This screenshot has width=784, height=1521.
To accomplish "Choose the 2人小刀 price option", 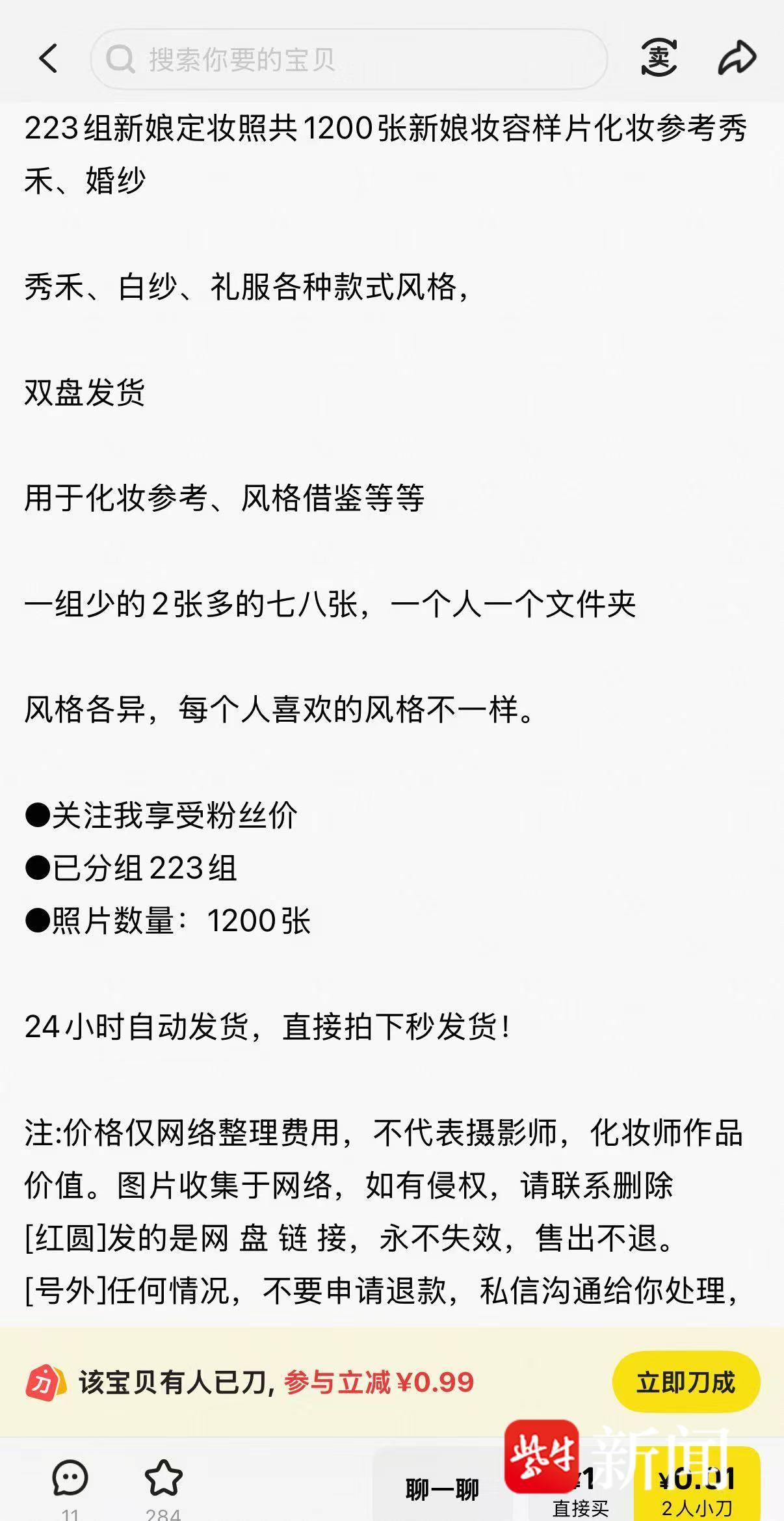I will pyautogui.click(x=697, y=1492).
